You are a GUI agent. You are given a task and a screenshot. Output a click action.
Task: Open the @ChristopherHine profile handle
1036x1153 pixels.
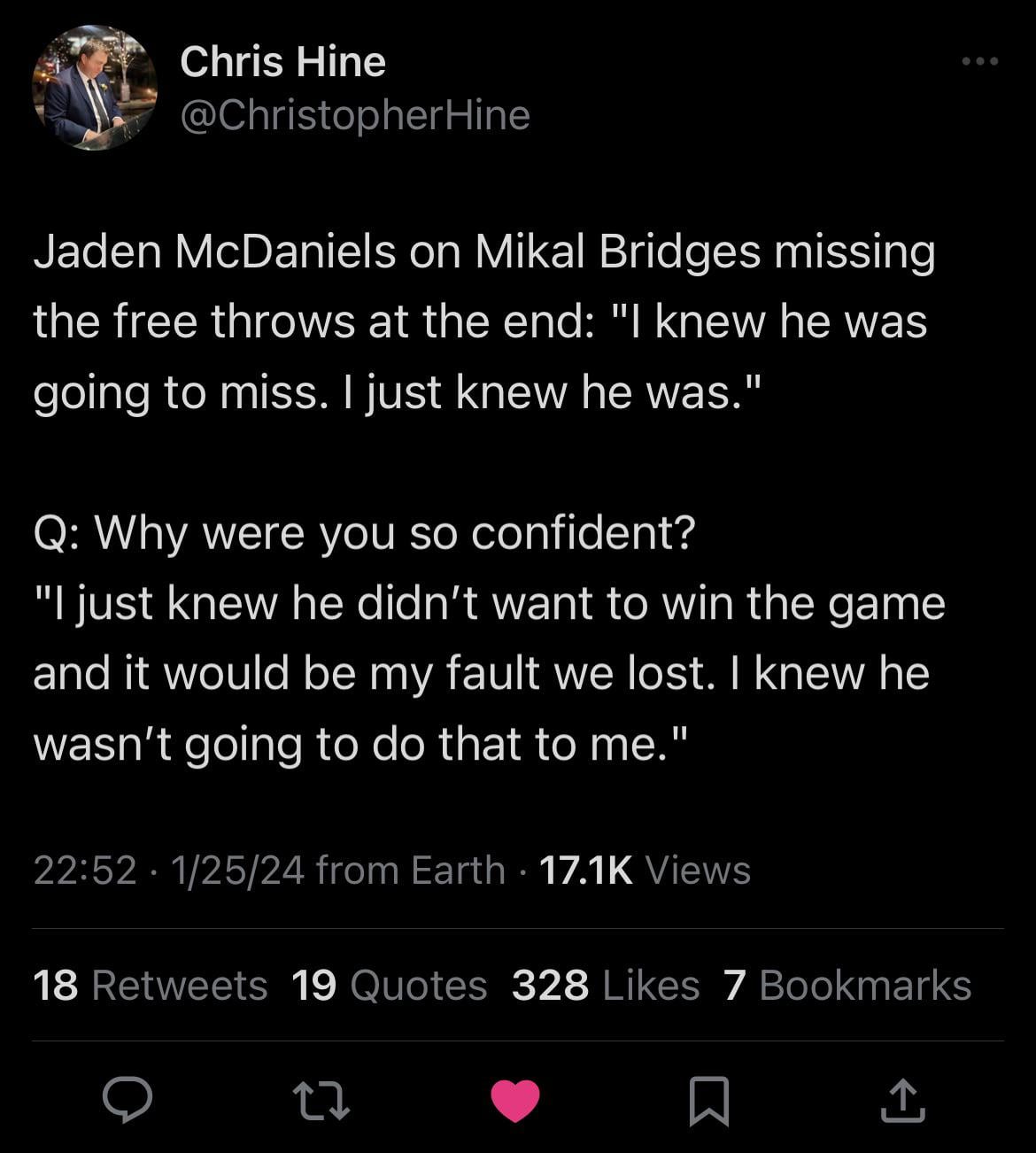[354, 115]
